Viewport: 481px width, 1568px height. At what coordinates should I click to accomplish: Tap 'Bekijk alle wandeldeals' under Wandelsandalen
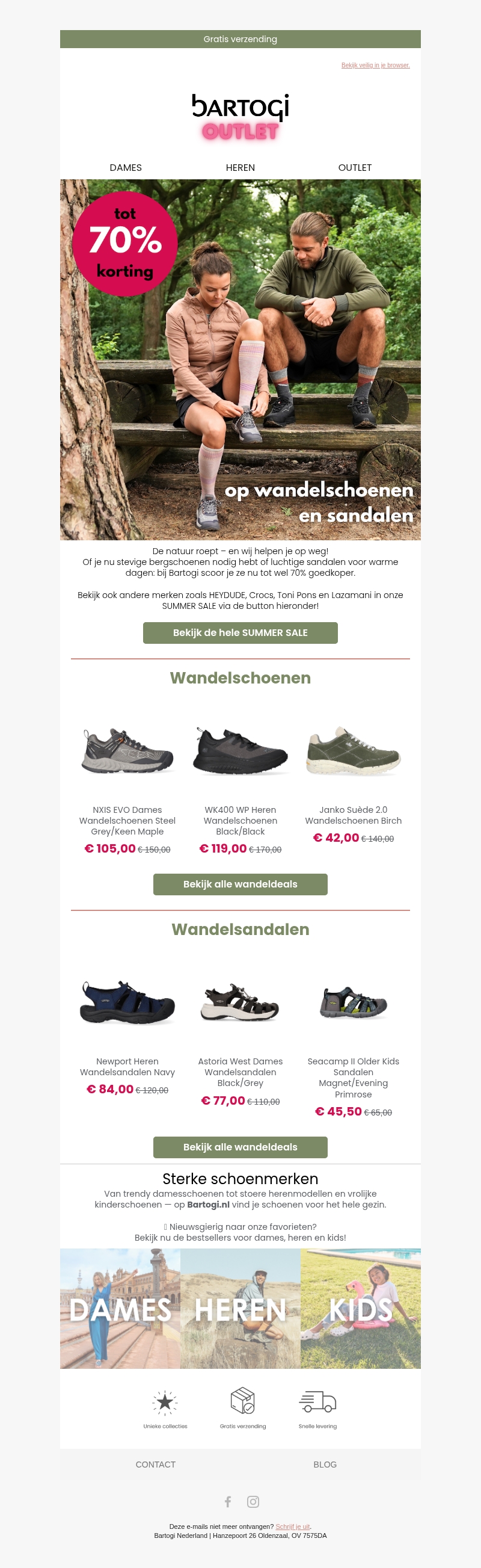240,1147
